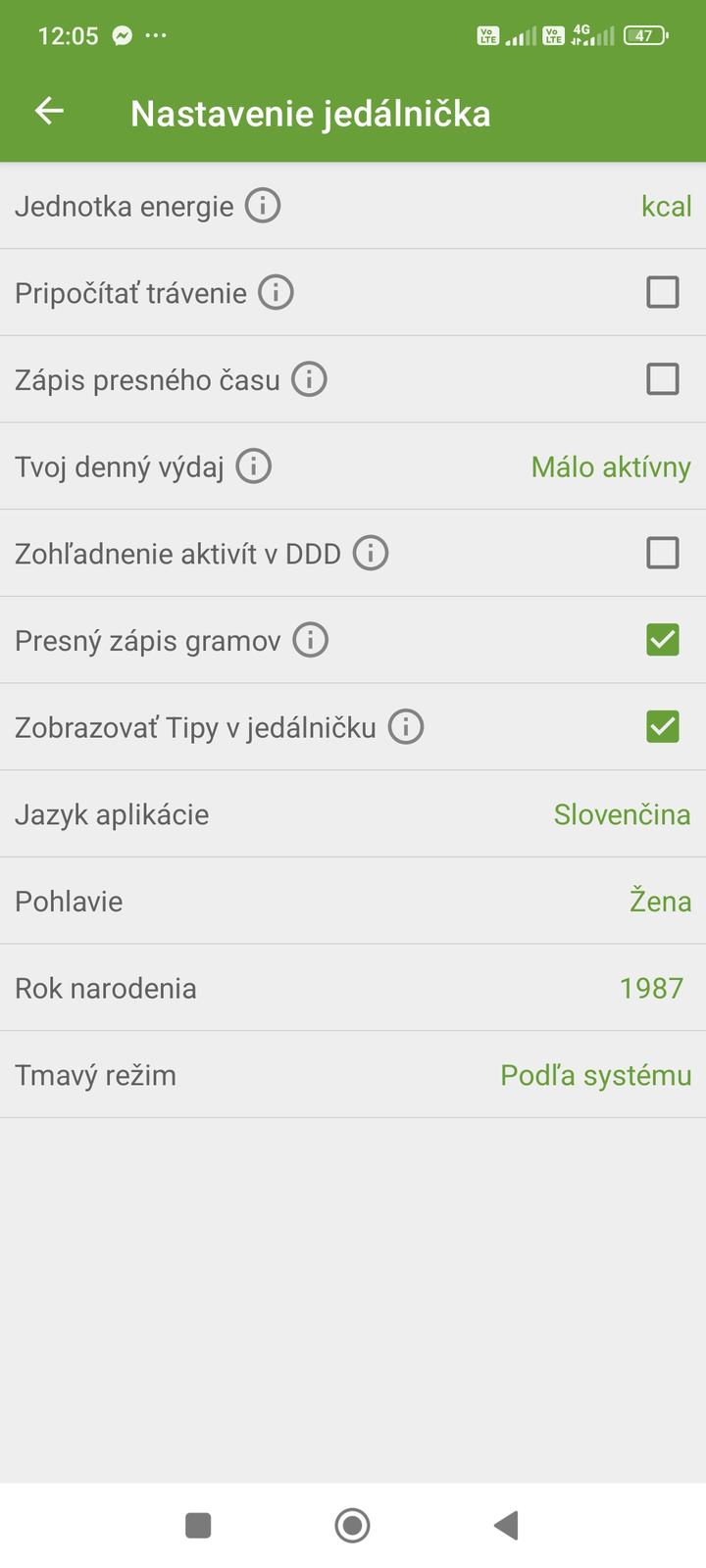706x1568 pixels.
Task: Check the Zápis presného času box
Action: tap(663, 379)
